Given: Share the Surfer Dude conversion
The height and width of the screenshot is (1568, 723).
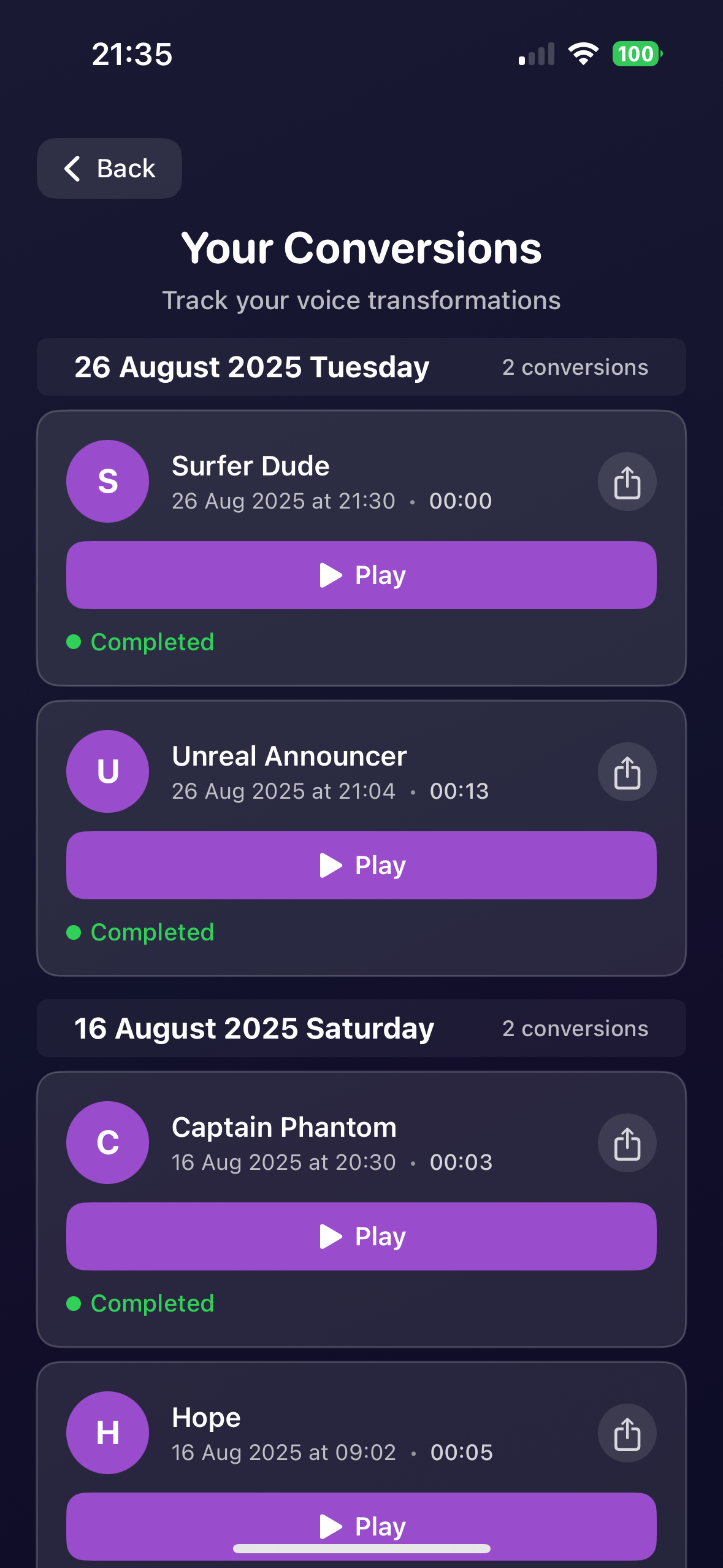Looking at the screenshot, I should pyautogui.click(x=627, y=482).
